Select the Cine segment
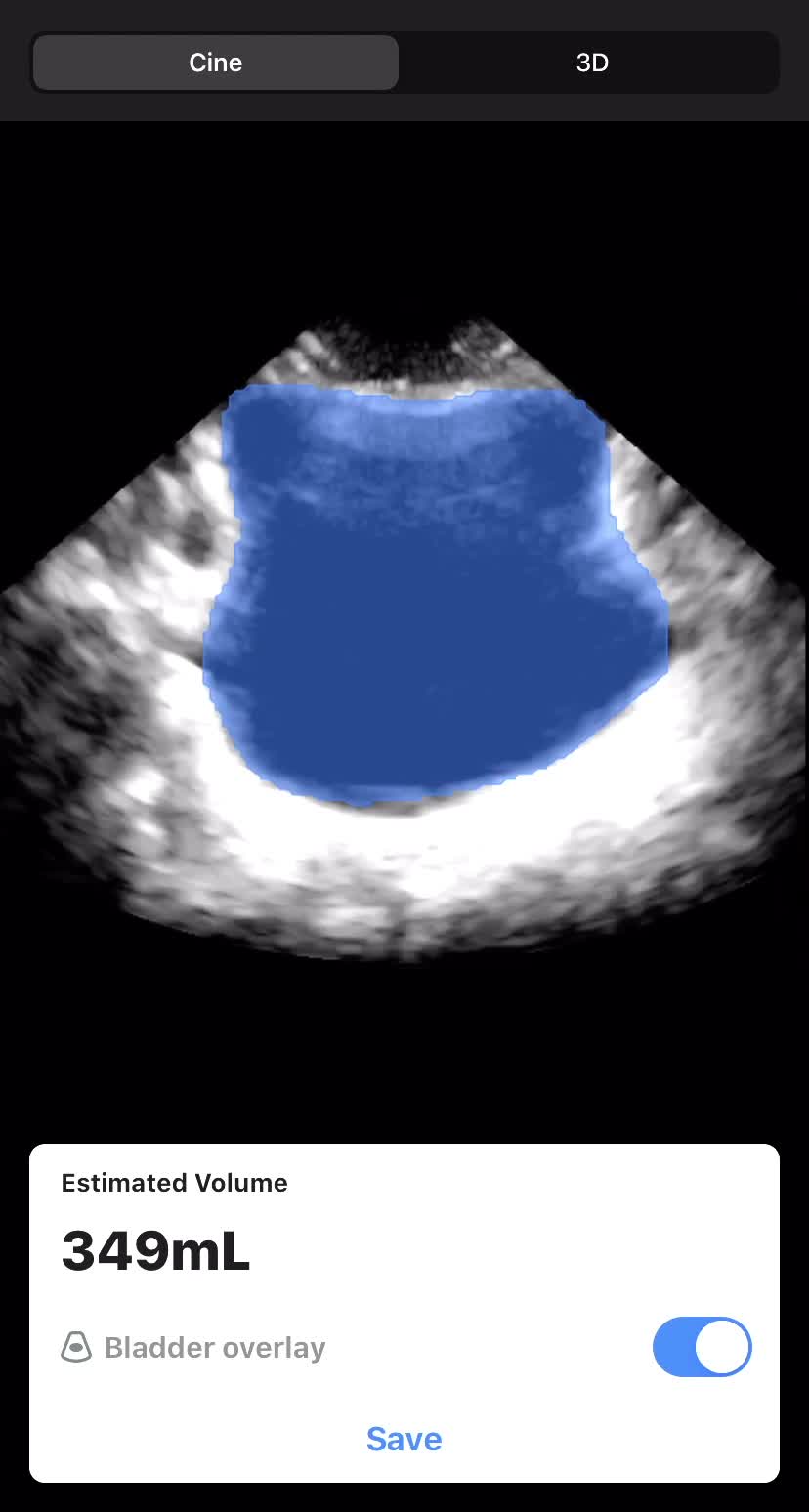 pos(216,63)
